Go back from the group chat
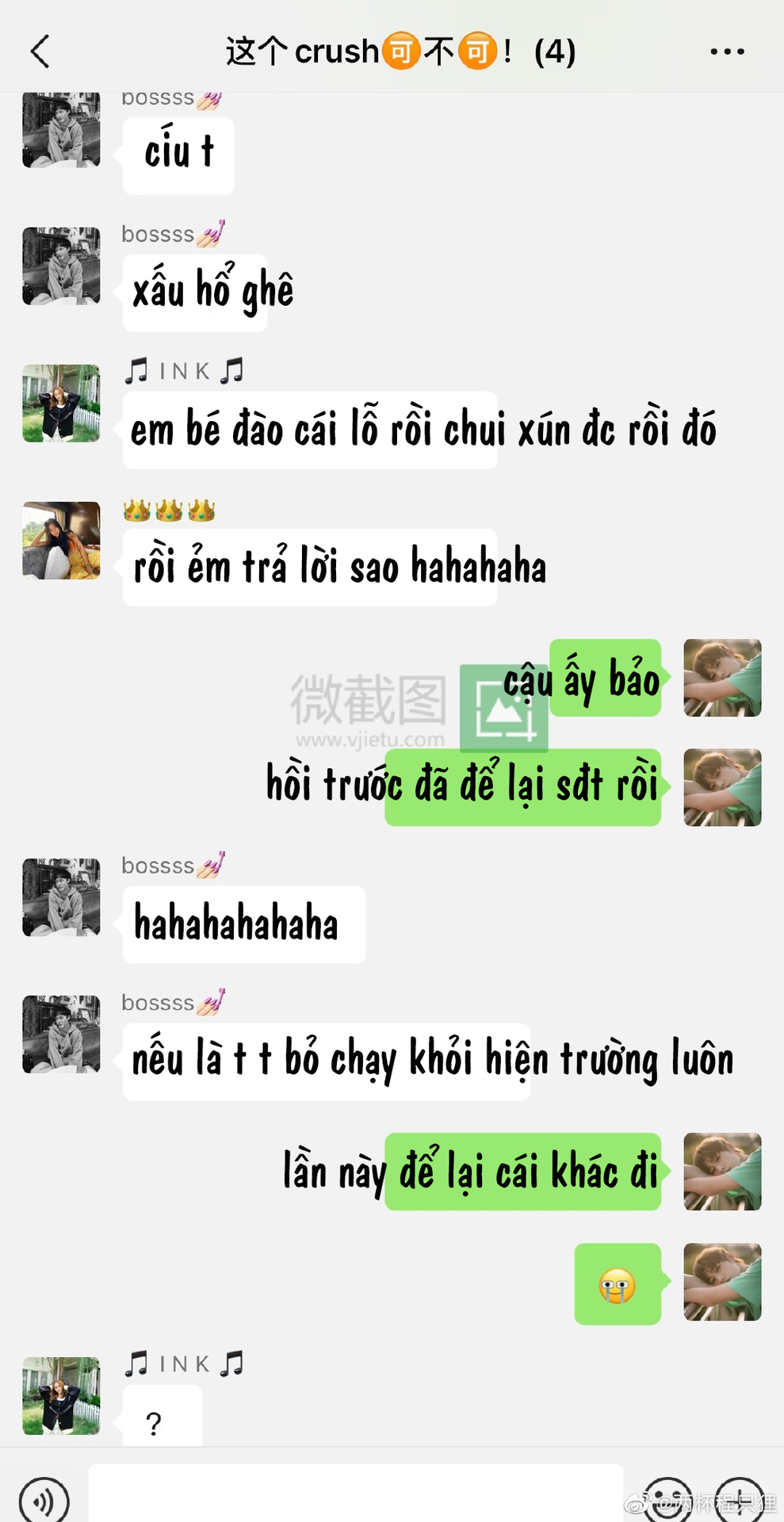The width and height of the screenshot is (784, 1522). (40, 52)
